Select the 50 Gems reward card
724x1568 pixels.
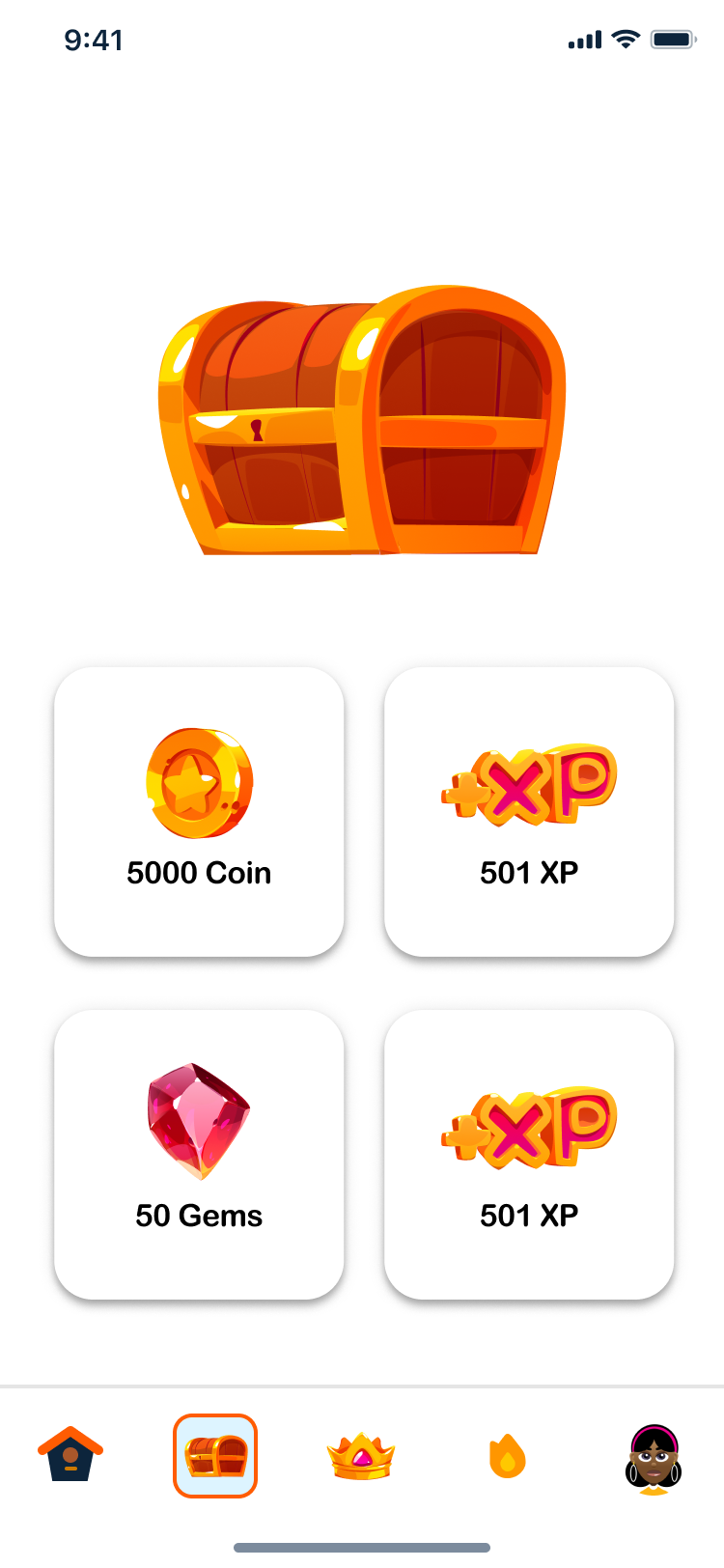pyautogui.click(x=199, y=1154)
